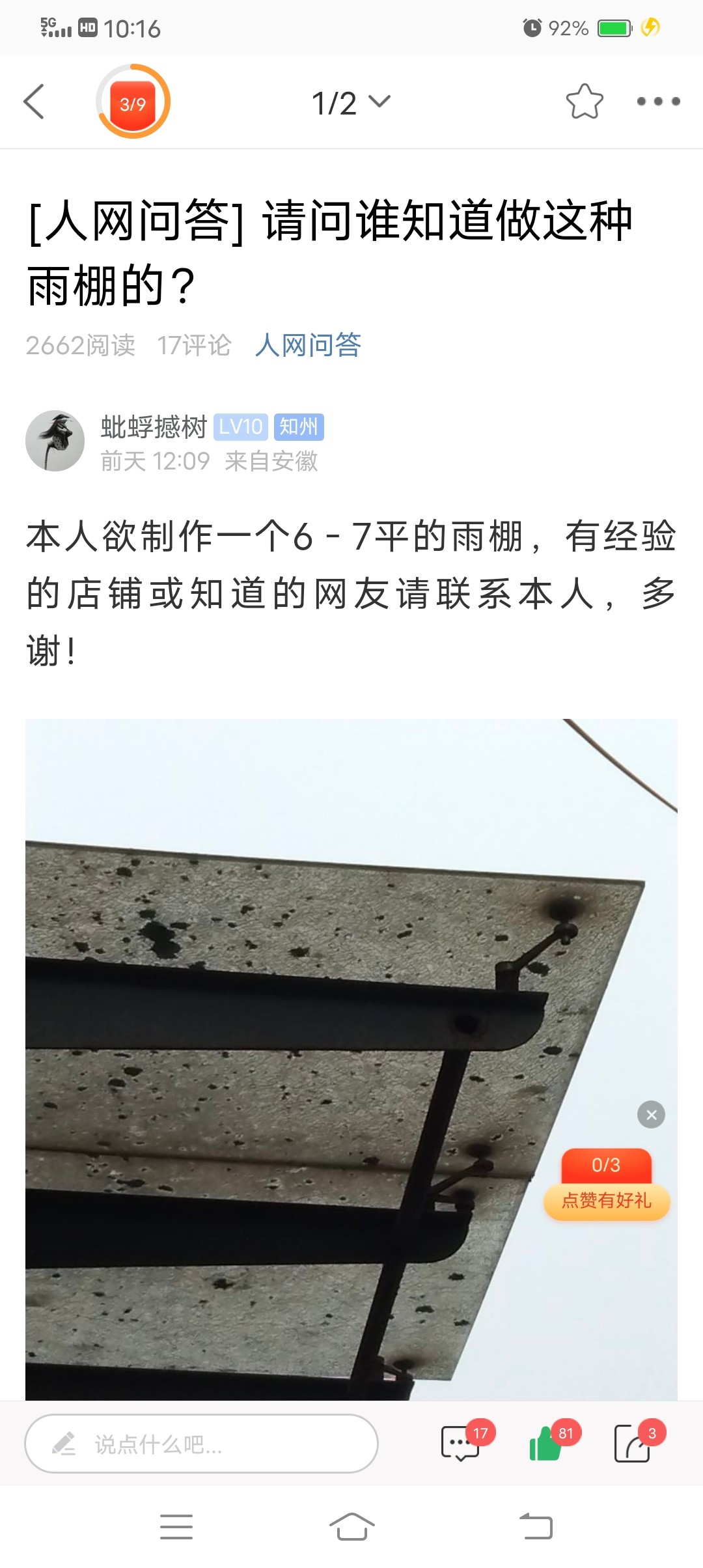Image resolution: width=703 pixels, height=1568 pixels.
Task: Go back using the top-left arrow
Action: tap(34, 102)
